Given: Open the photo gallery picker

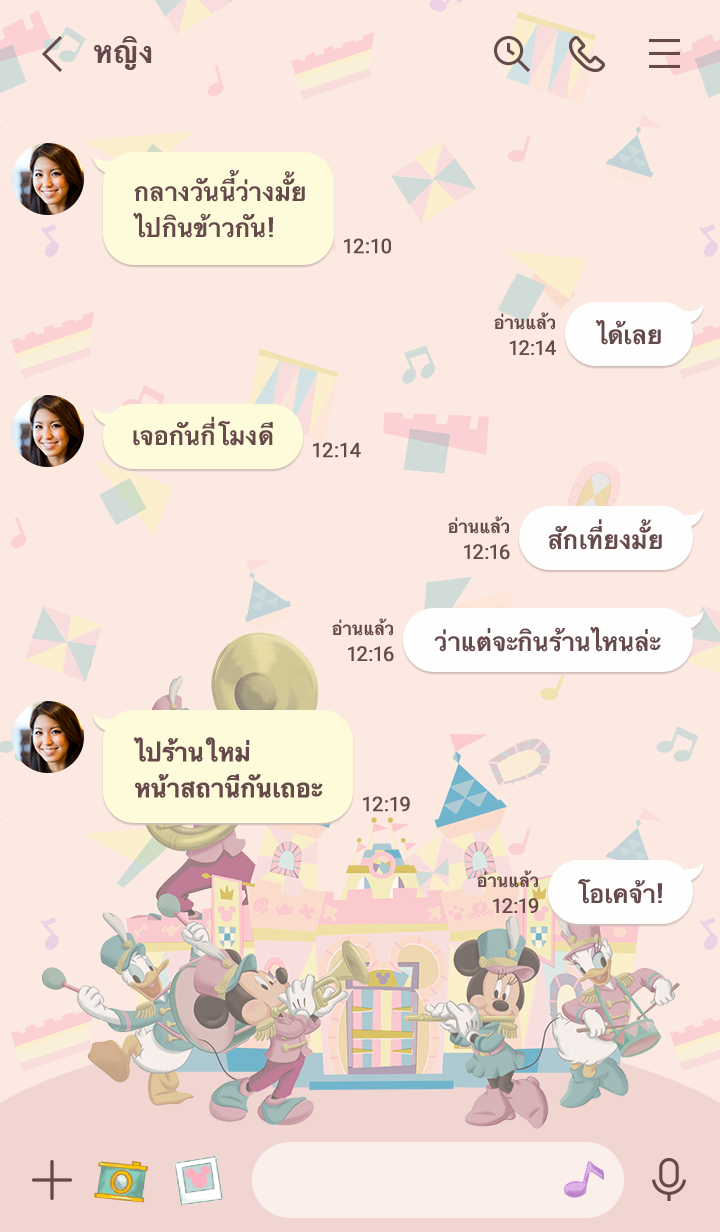Looking at the screenshot, I should [x=198, y=1181].
